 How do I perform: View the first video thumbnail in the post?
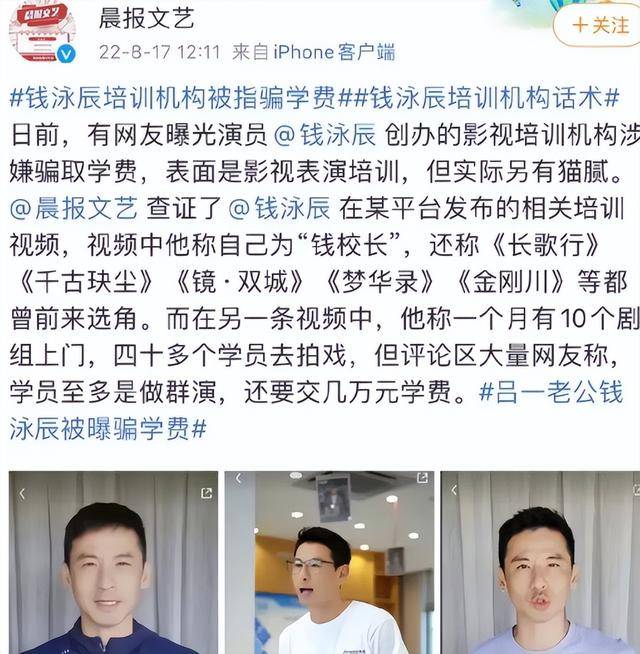113,562
